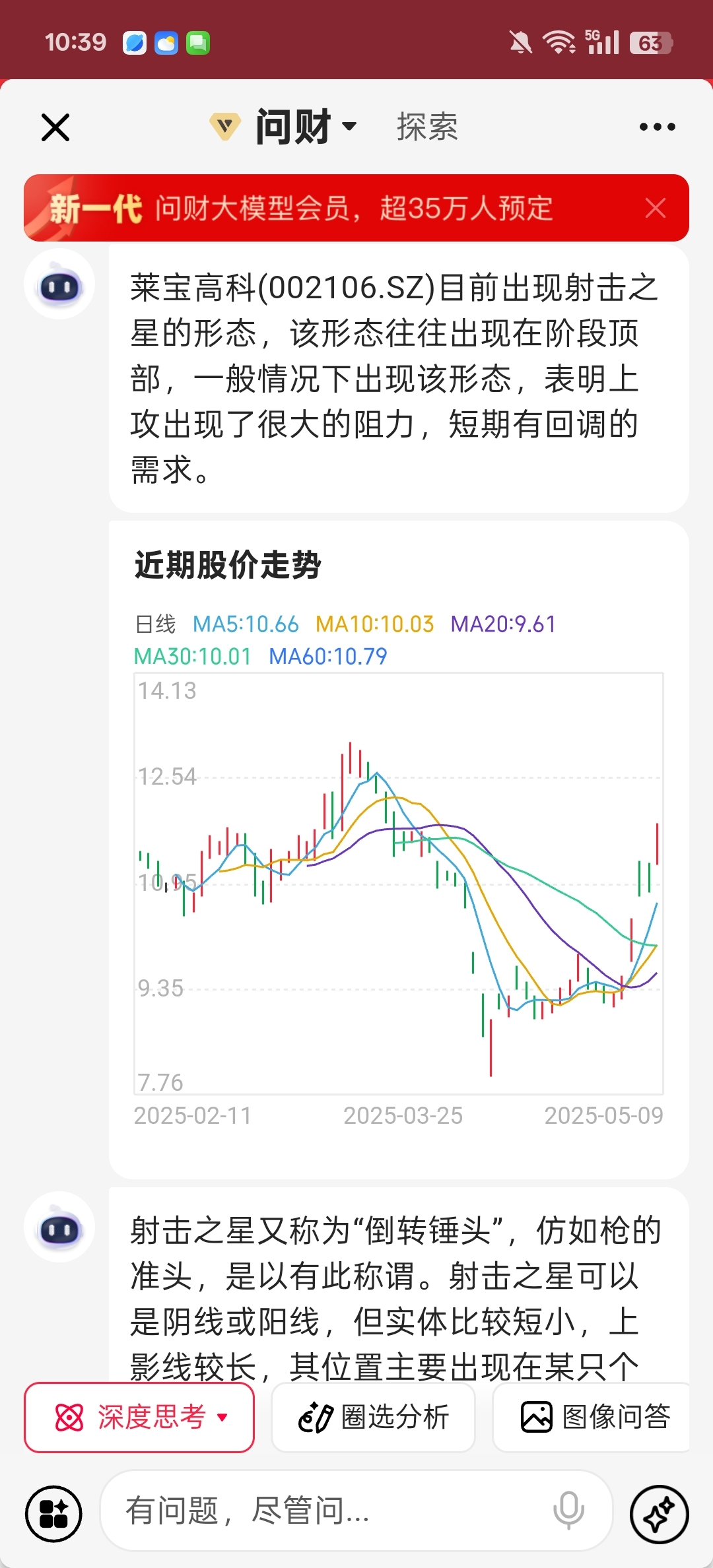This screenshot has width=713, height=1568.
Task: Tap the sparkle AI button
Action: (x=659, y=1514)
